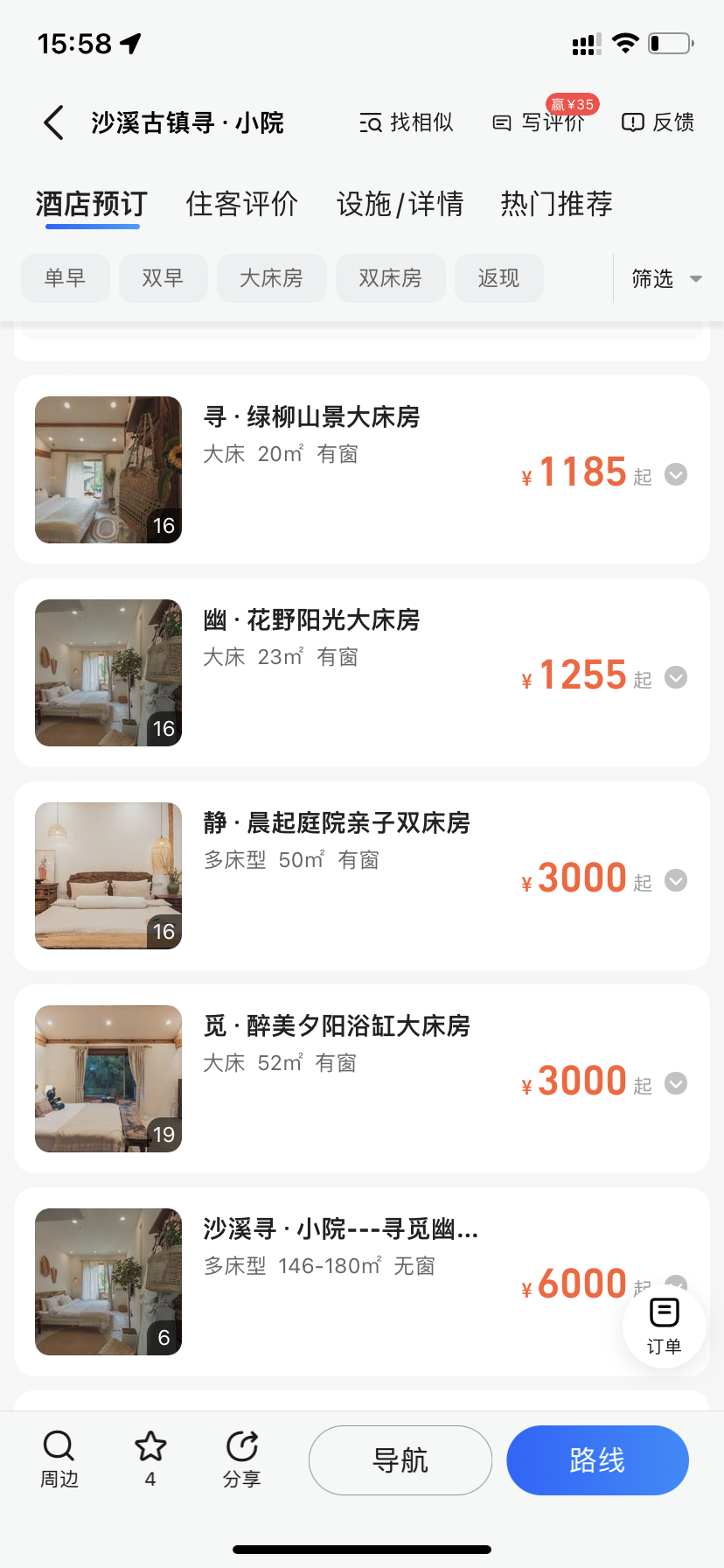
Task: Tap 写评价 to write a review
Action: point(540,122)
